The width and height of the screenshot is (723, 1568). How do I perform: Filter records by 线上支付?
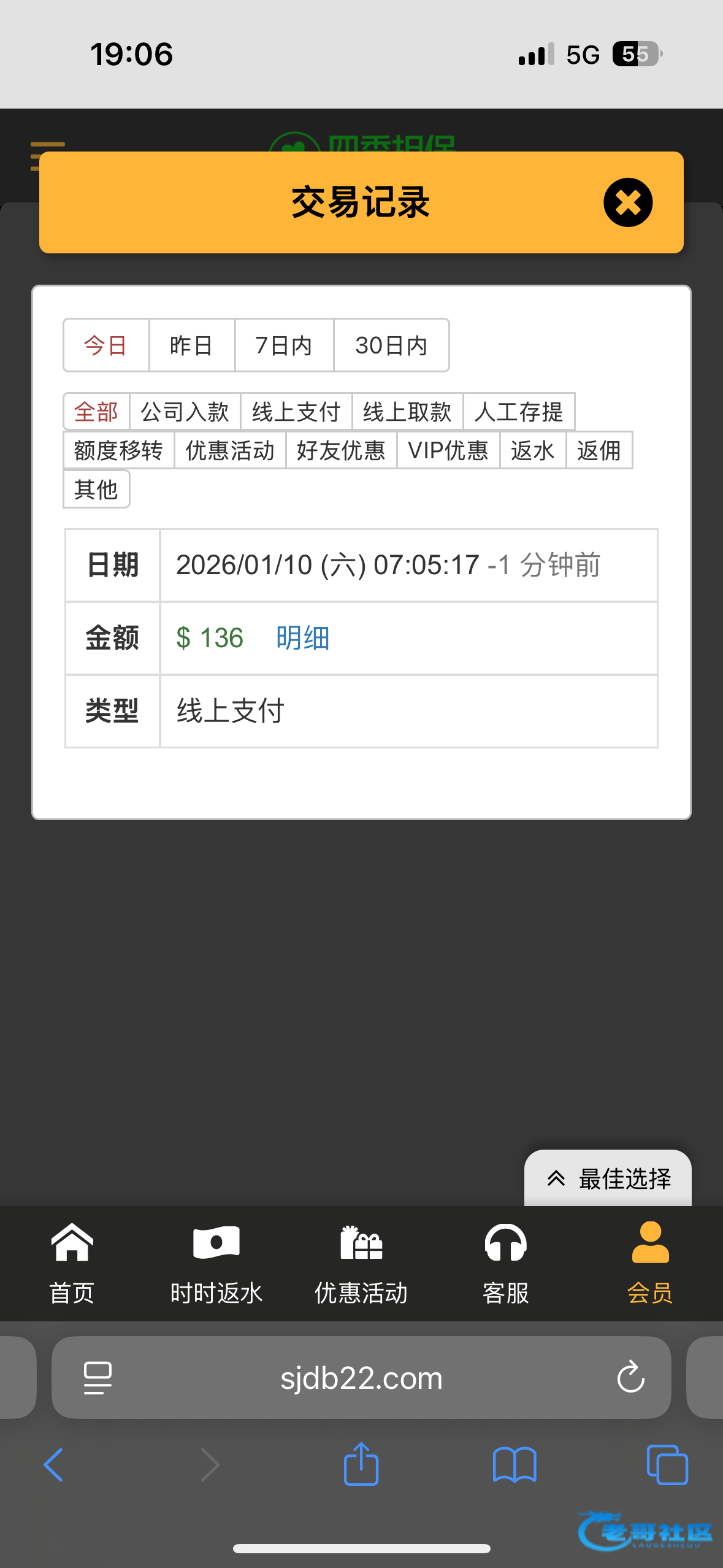tap(296, 412)
